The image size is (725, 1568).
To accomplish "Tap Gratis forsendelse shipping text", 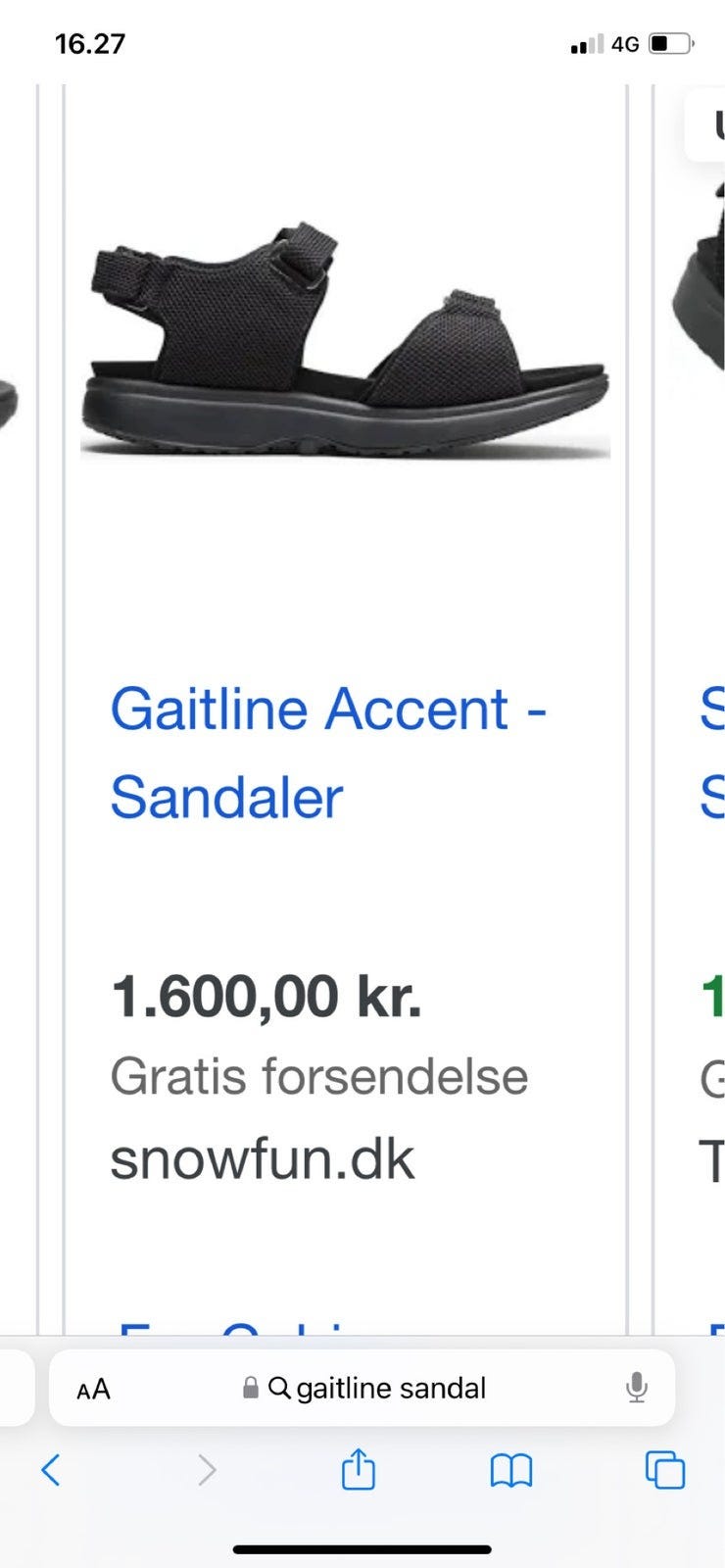I will [x=318, y=1076].
